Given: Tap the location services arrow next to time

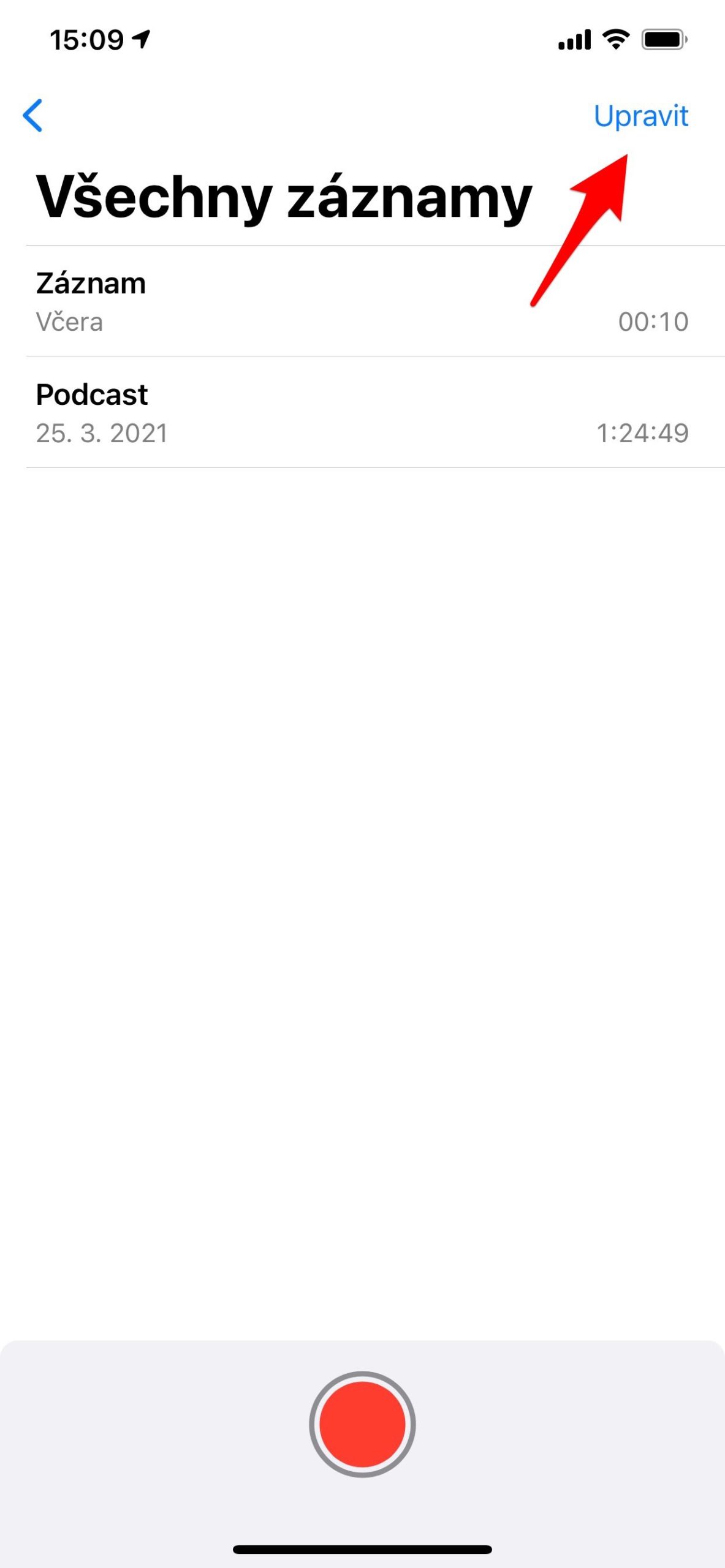Looking at the screenshot, I should [x=142, y=38].
